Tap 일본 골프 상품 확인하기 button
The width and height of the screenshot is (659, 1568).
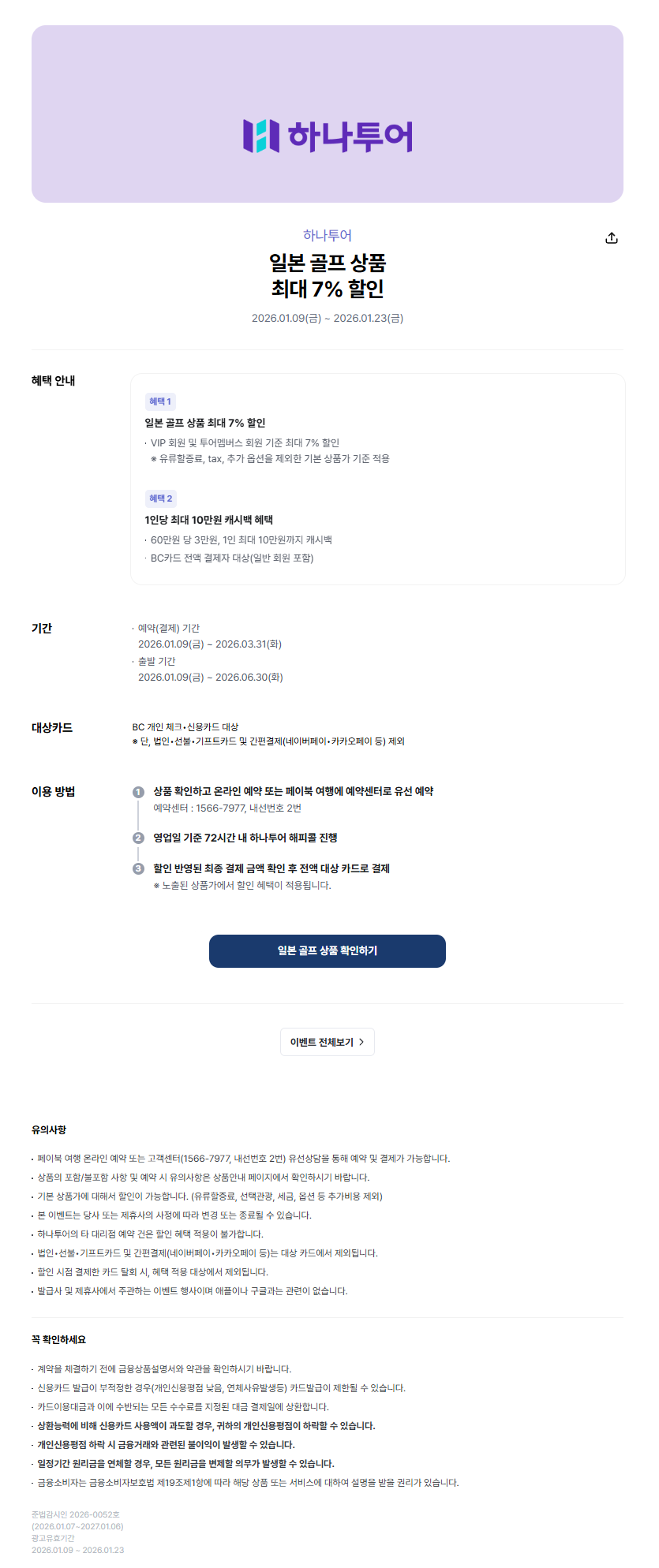(x=327, y=950)
